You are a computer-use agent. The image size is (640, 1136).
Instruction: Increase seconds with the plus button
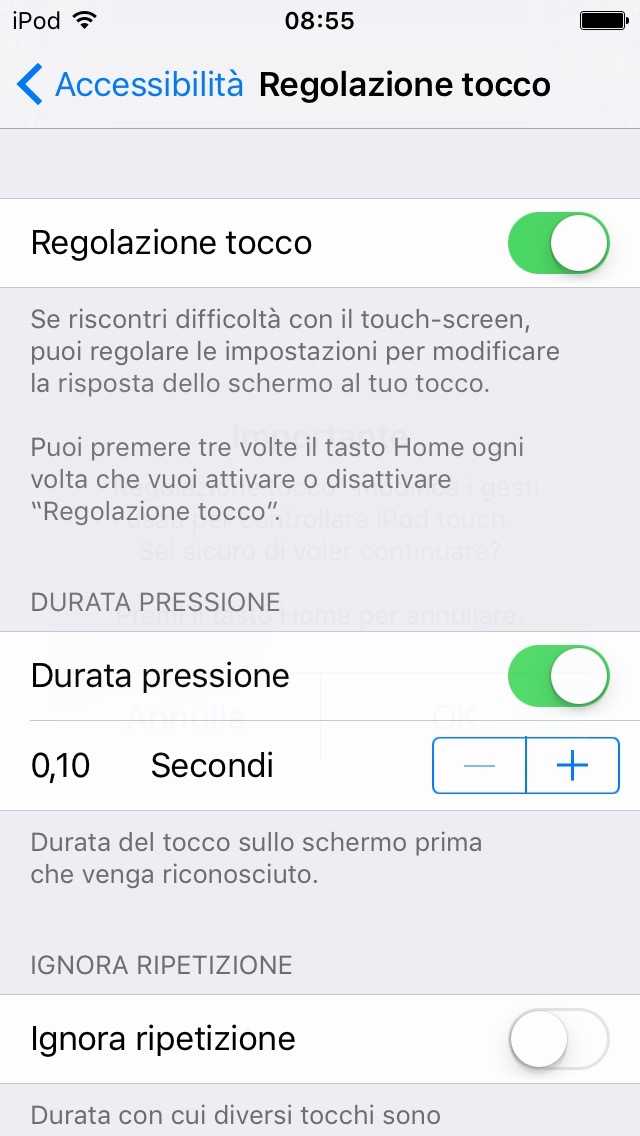pyautogui.click(x=572, y=766)
